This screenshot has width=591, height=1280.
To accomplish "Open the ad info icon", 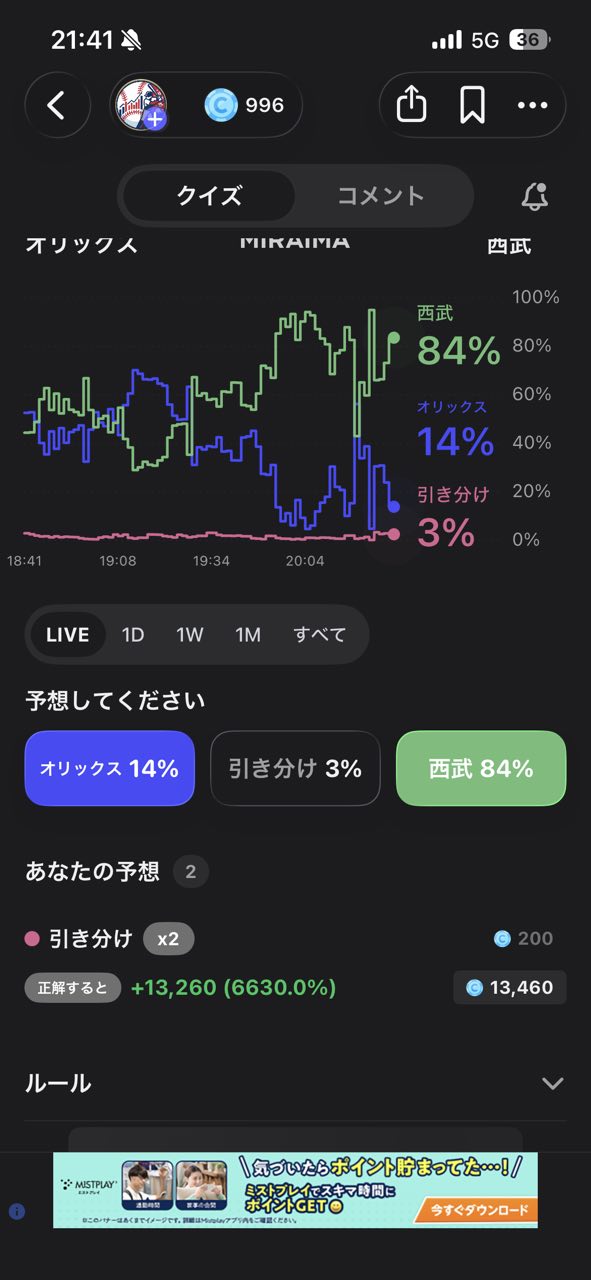I will click(x=17, y=1211).
